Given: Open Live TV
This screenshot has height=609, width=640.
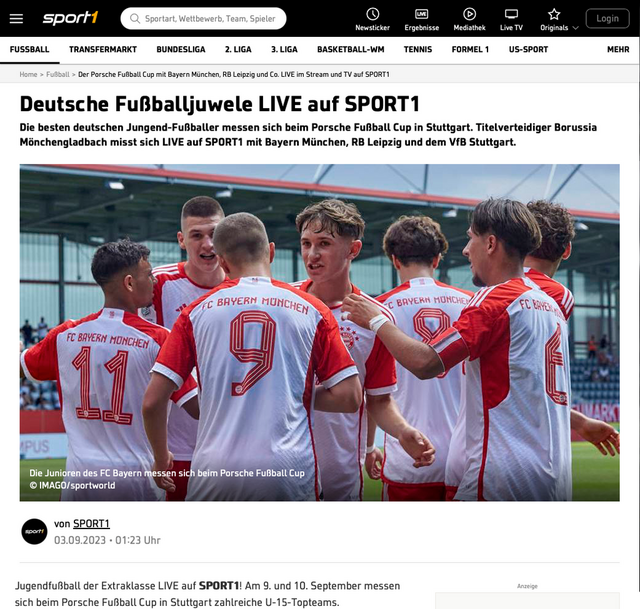Looking at the screenshot, I should point(511,18).
